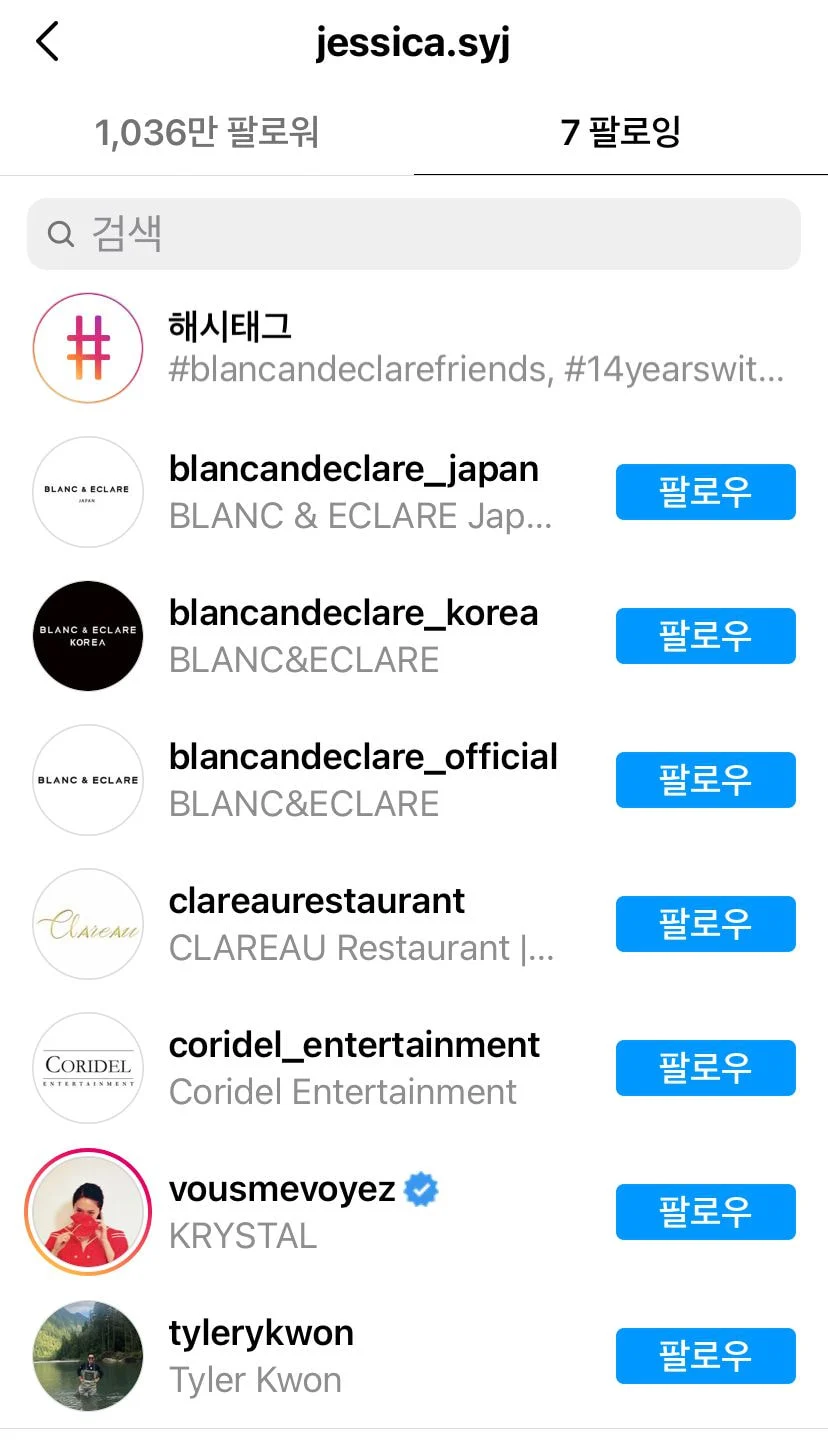Switch to the 1,036만 팔로워 tab
828x1446 pixels.
(207, 132)
